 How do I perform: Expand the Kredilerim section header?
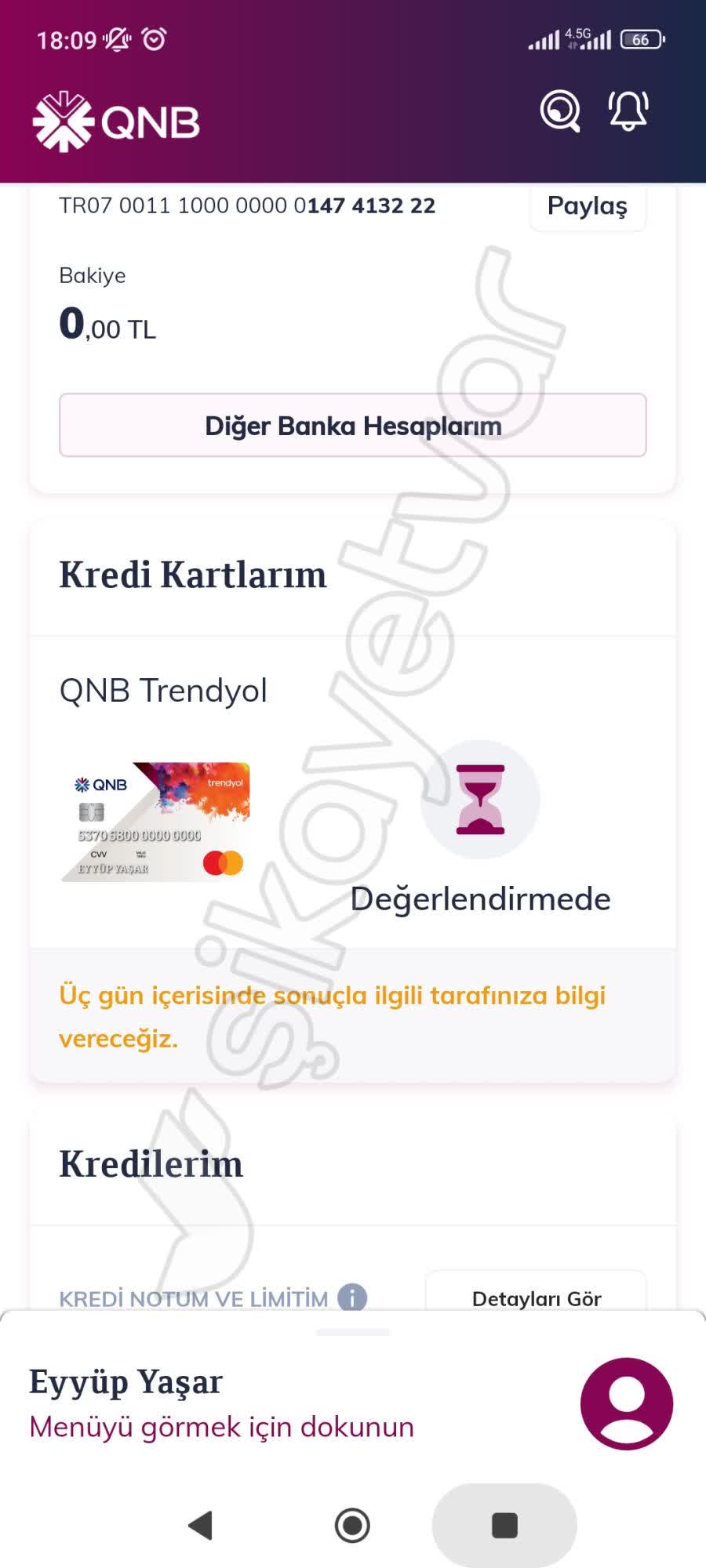coord(151,1164)
